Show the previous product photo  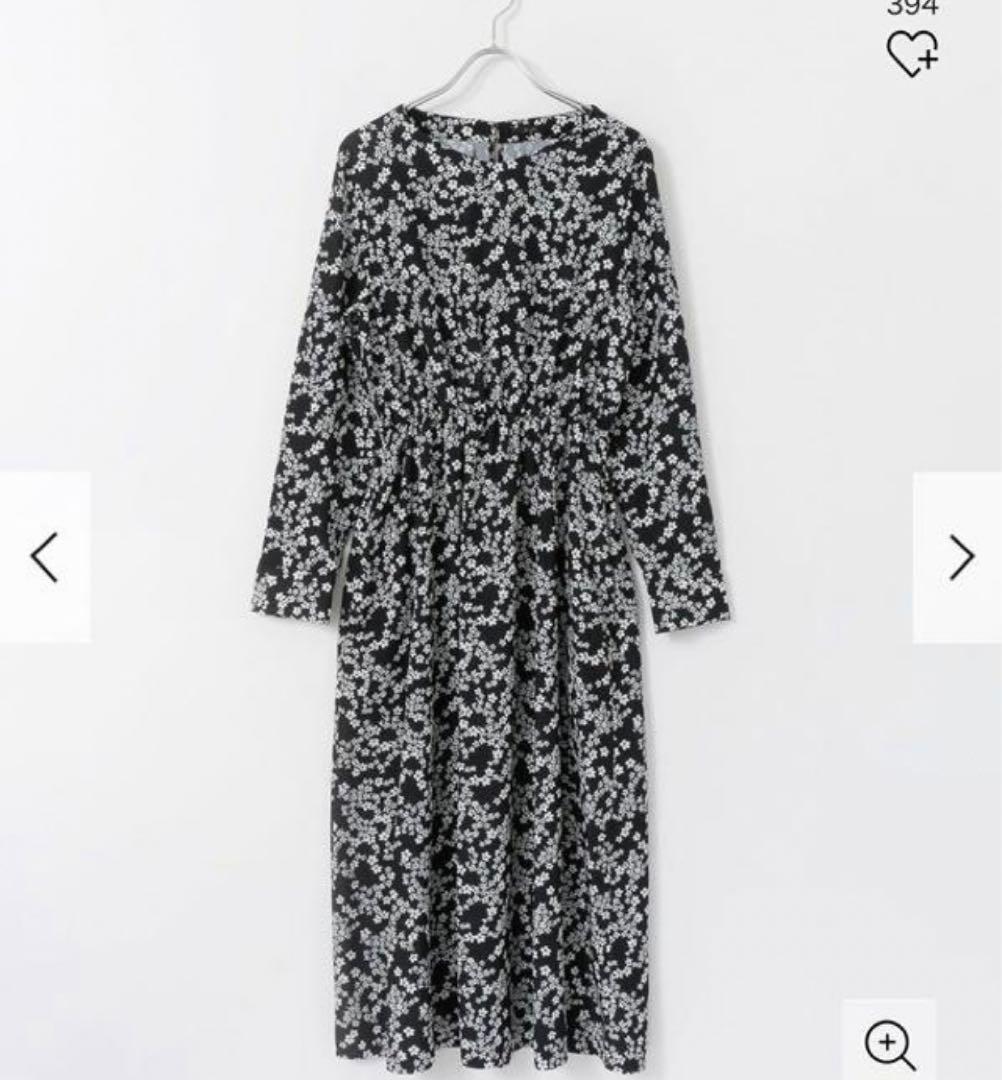(x=45, y=557)
